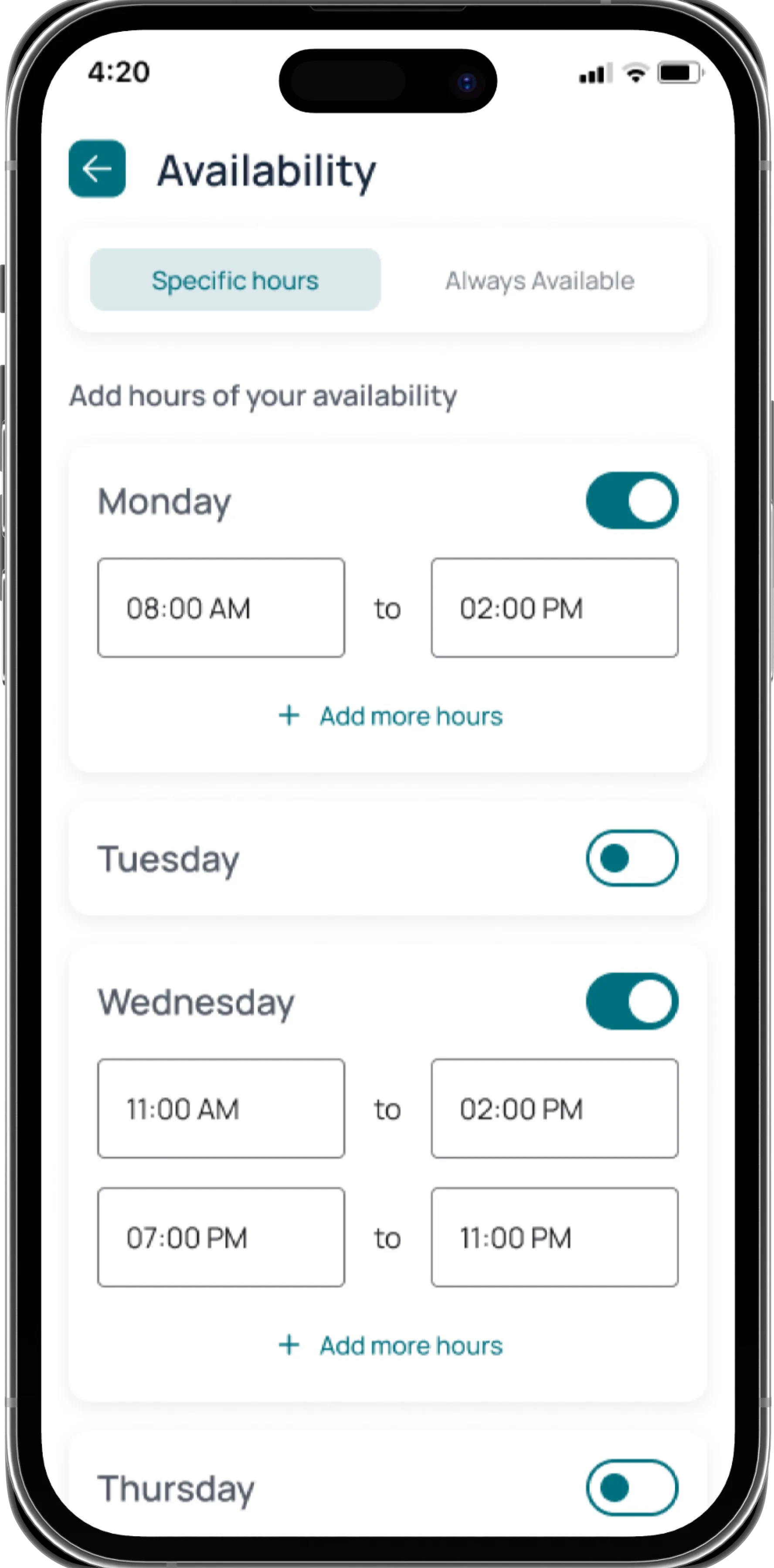Turn off the Monday toggle
The height and width of the screenshot is (1568, 774).
pyautogui.click(x=631, y=500)
